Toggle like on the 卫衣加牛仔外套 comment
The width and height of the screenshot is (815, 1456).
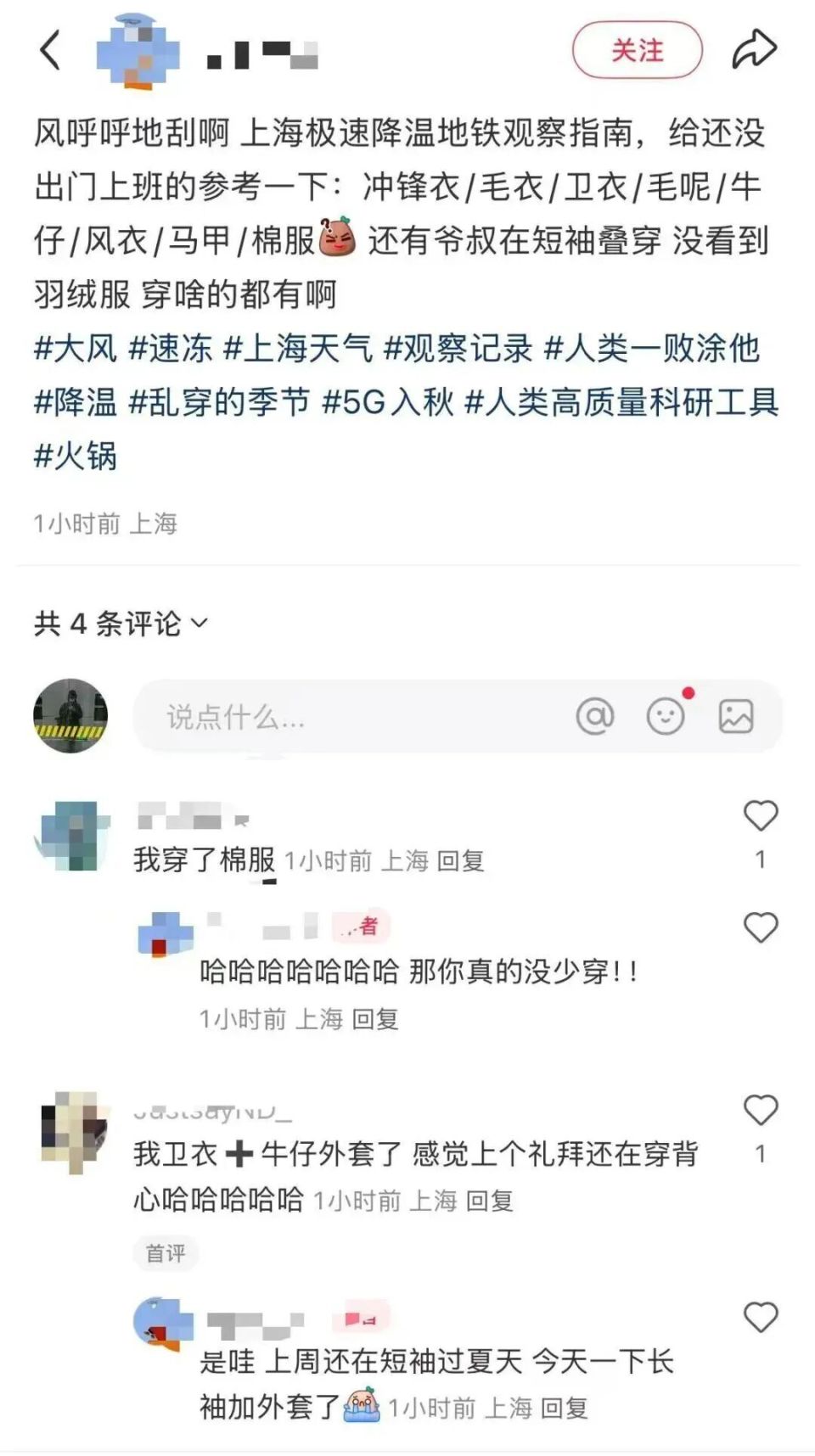[x=760, y=1110]
